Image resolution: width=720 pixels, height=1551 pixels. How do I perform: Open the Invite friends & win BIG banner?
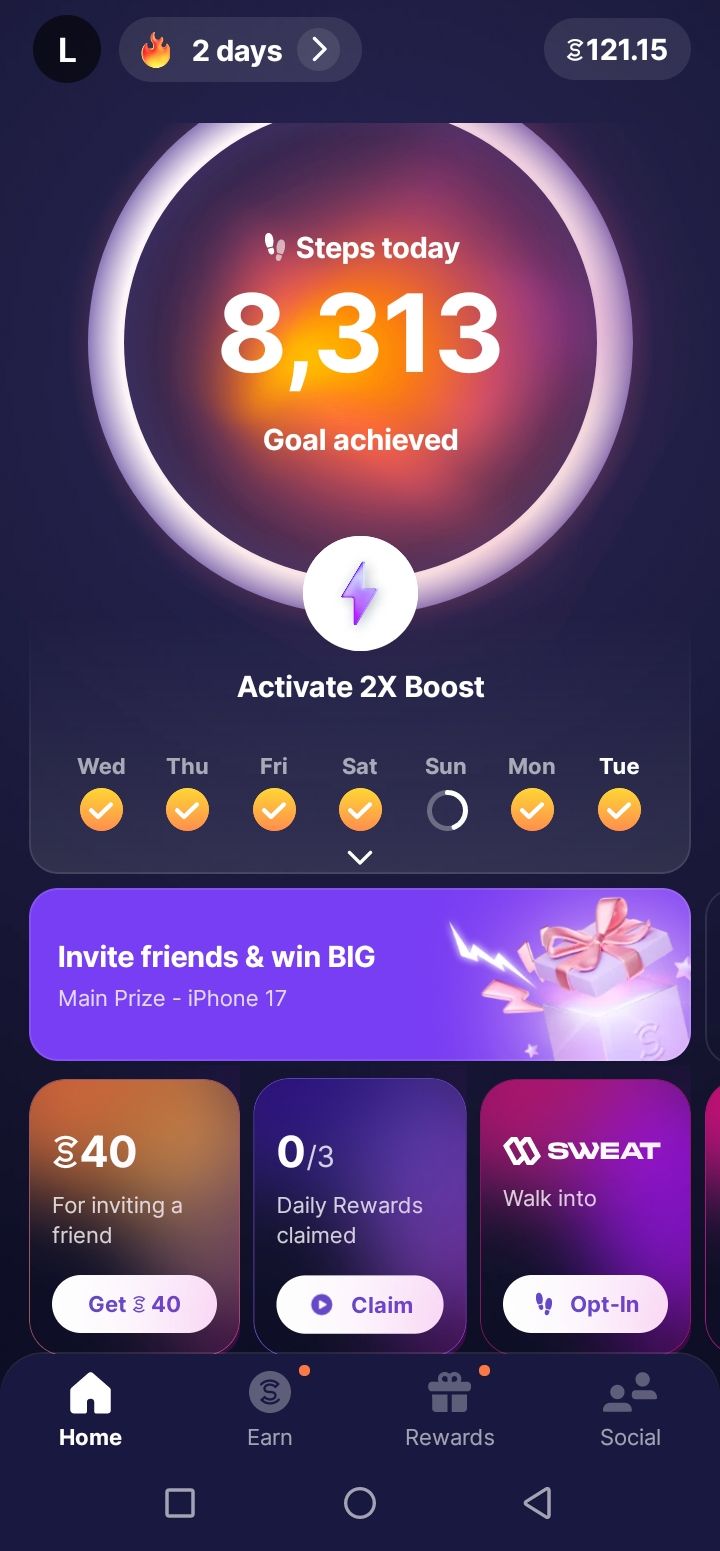(x=360, y=974)
